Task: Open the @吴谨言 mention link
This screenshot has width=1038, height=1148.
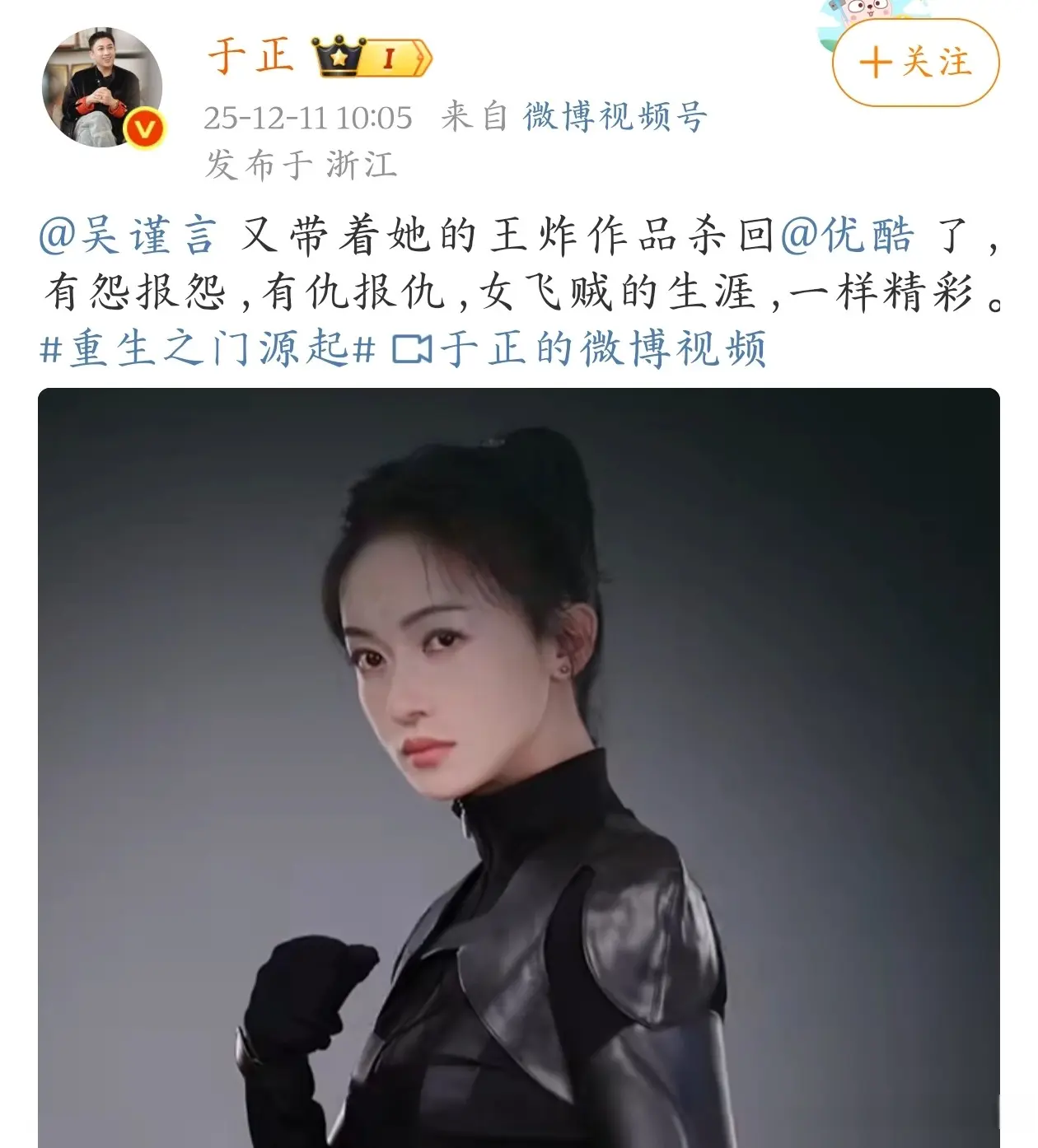Action: tap(128, 237)
